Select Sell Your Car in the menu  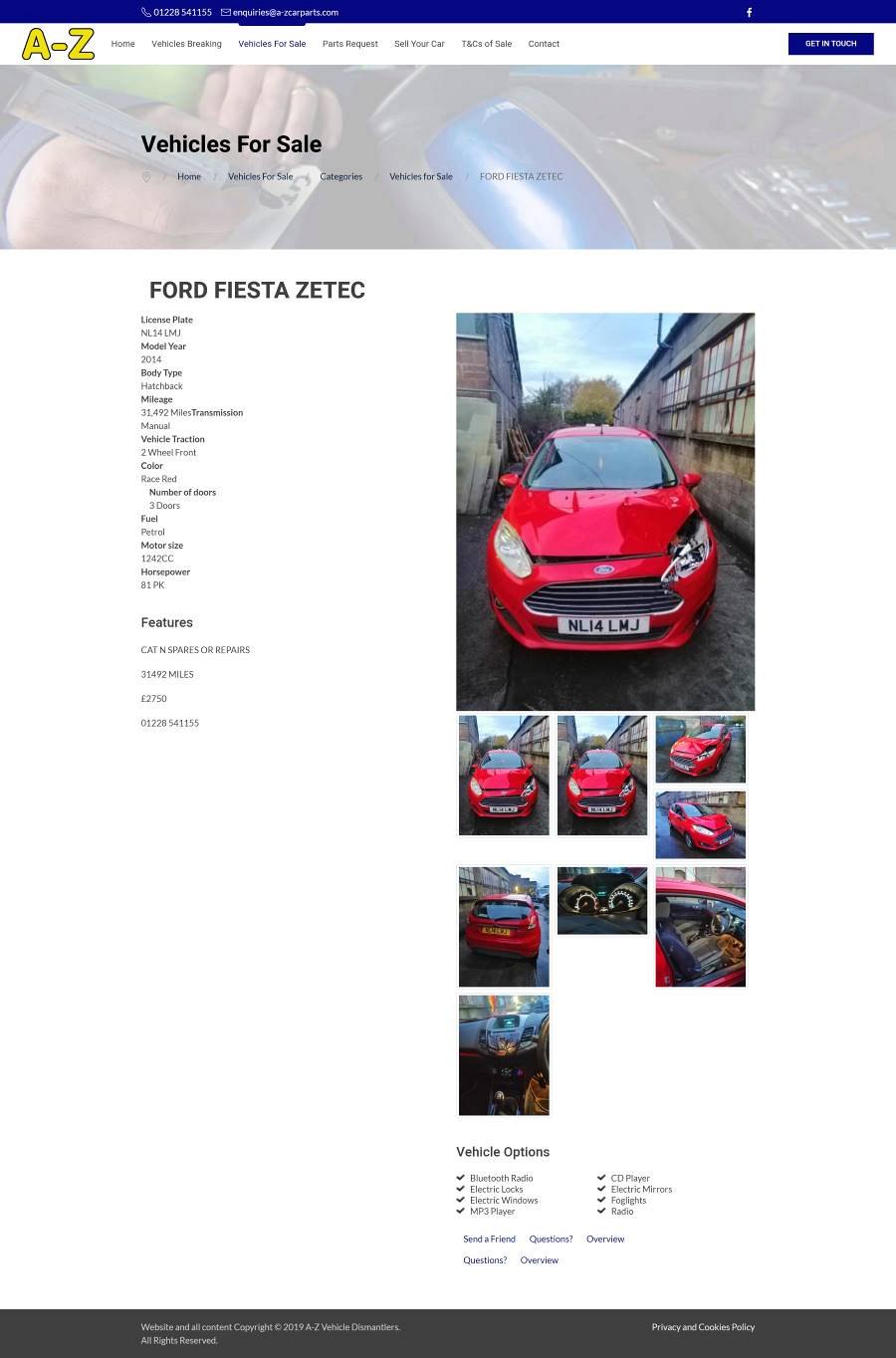tap(419, 44)
